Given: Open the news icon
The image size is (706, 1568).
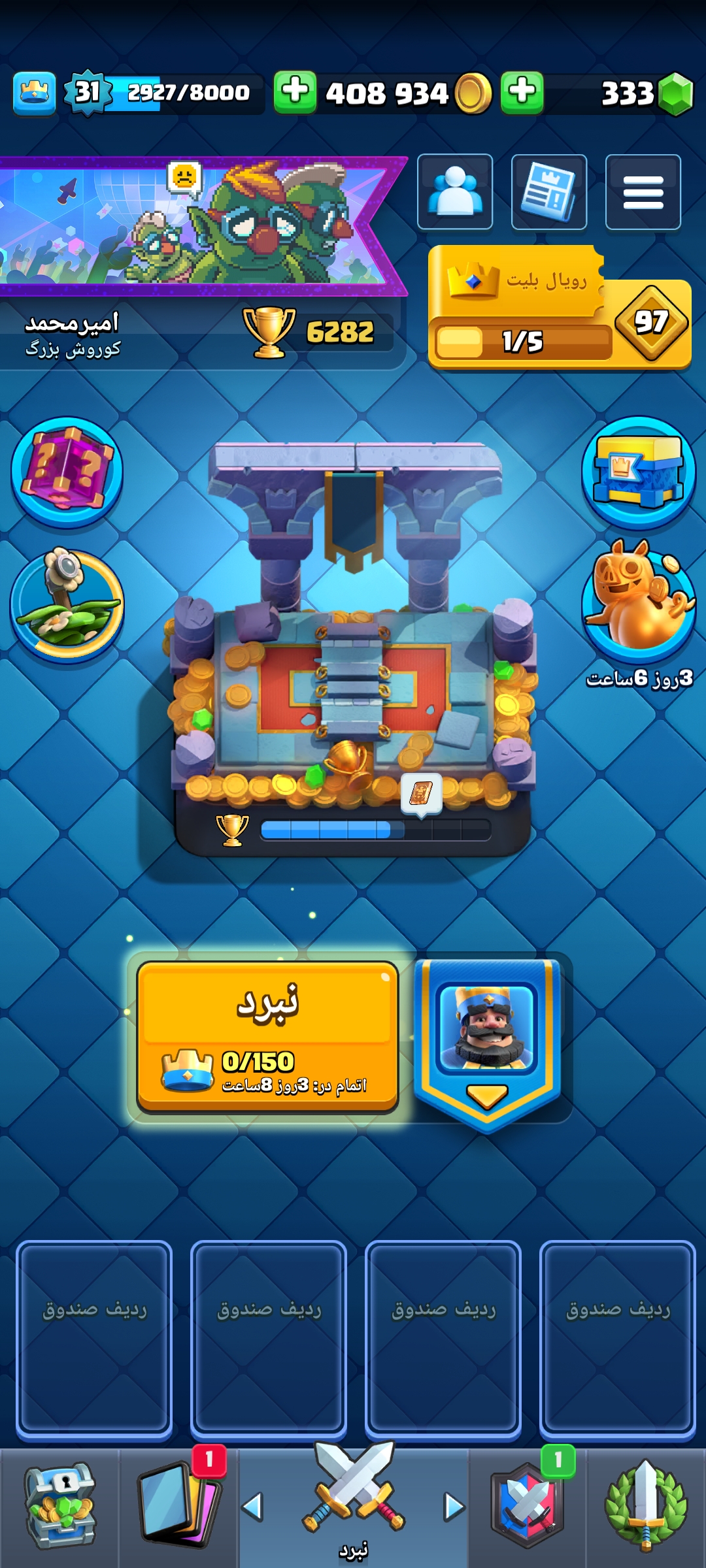Looking at the screenshot, I should tap(548, 192).
